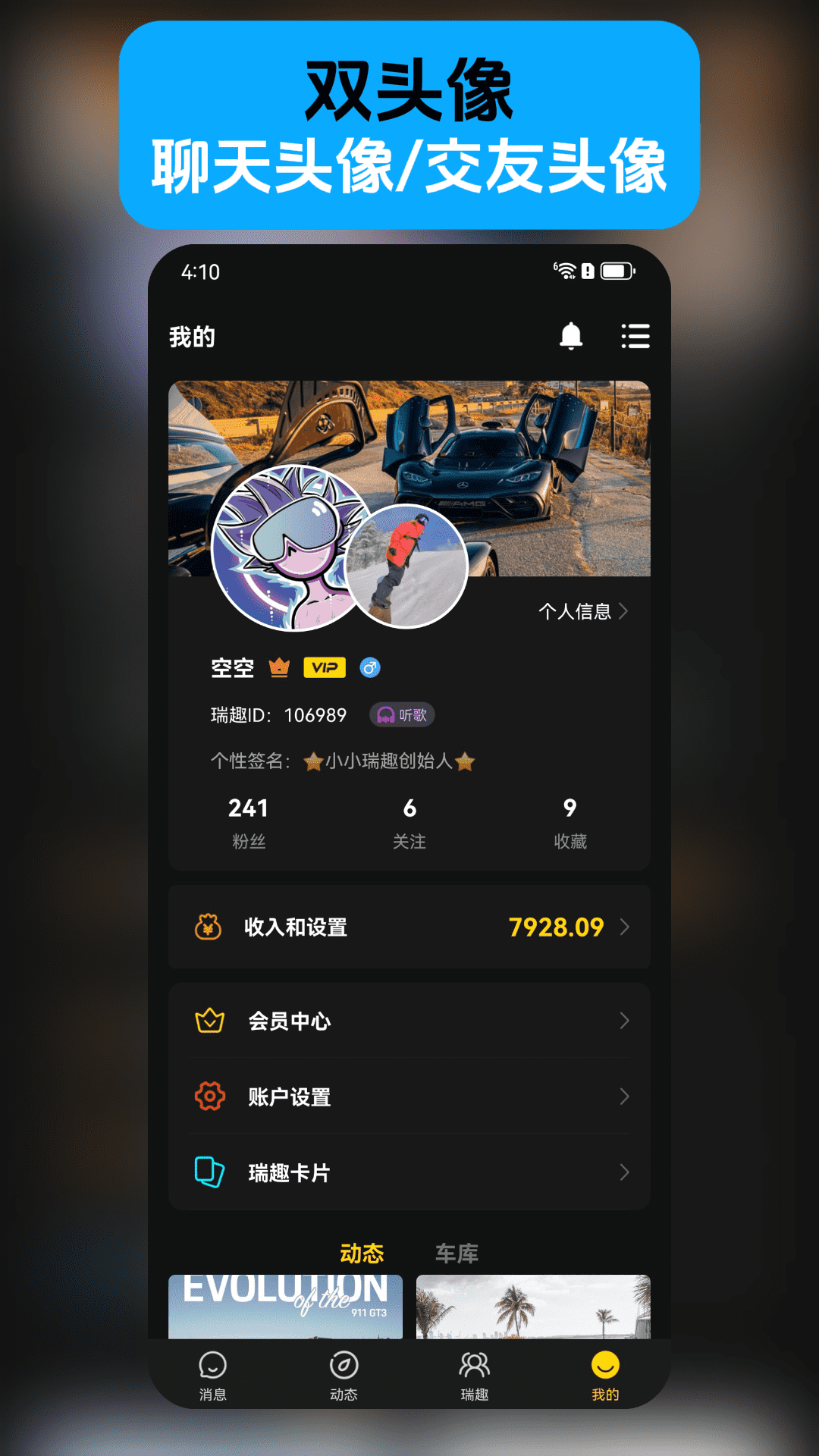Tap the 瑞趣卡片 cards icon
The width and height of the screenshot is (819, 1456).
[206, 1172]
